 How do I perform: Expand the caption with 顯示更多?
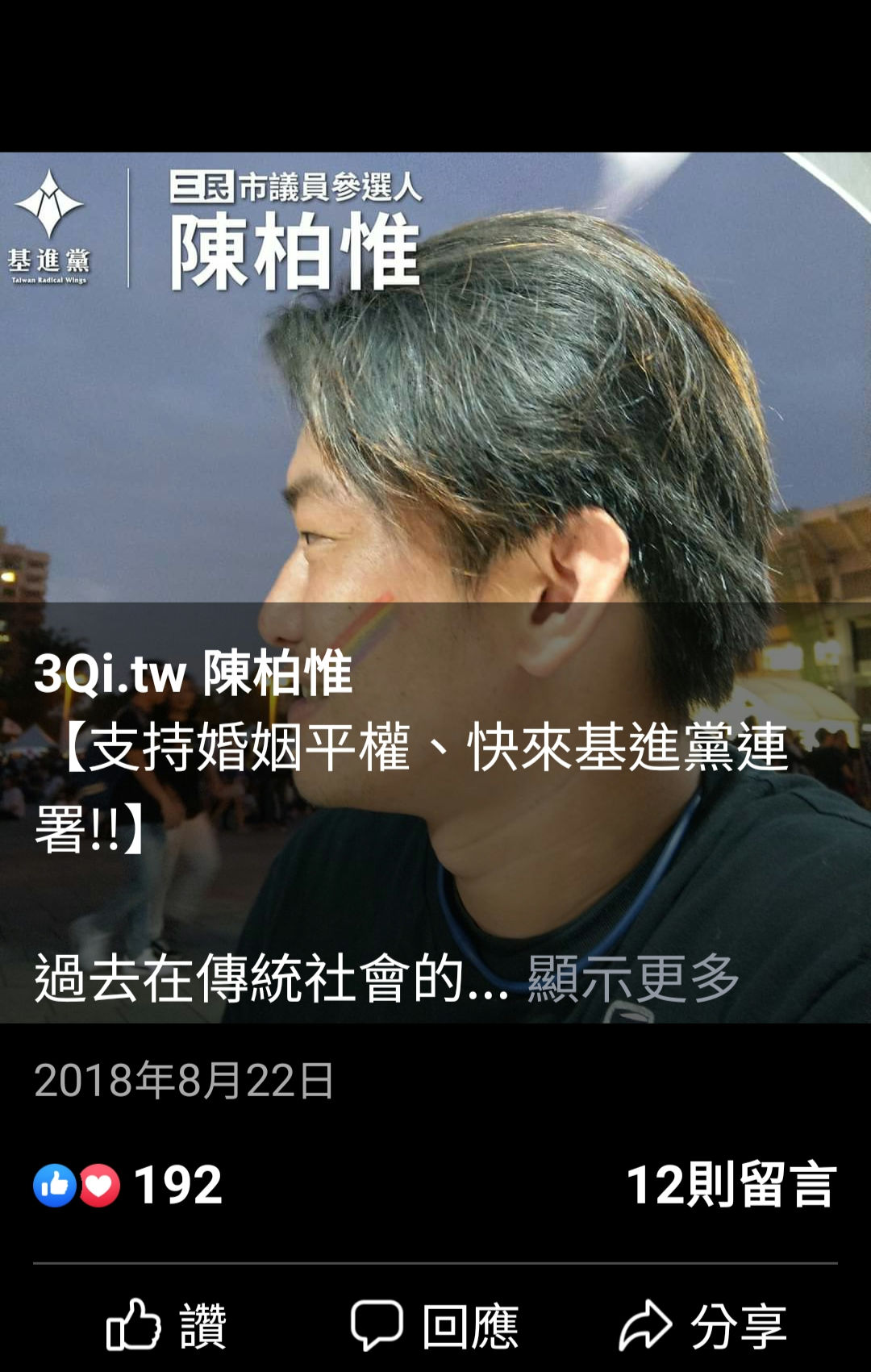pos(633,978)
